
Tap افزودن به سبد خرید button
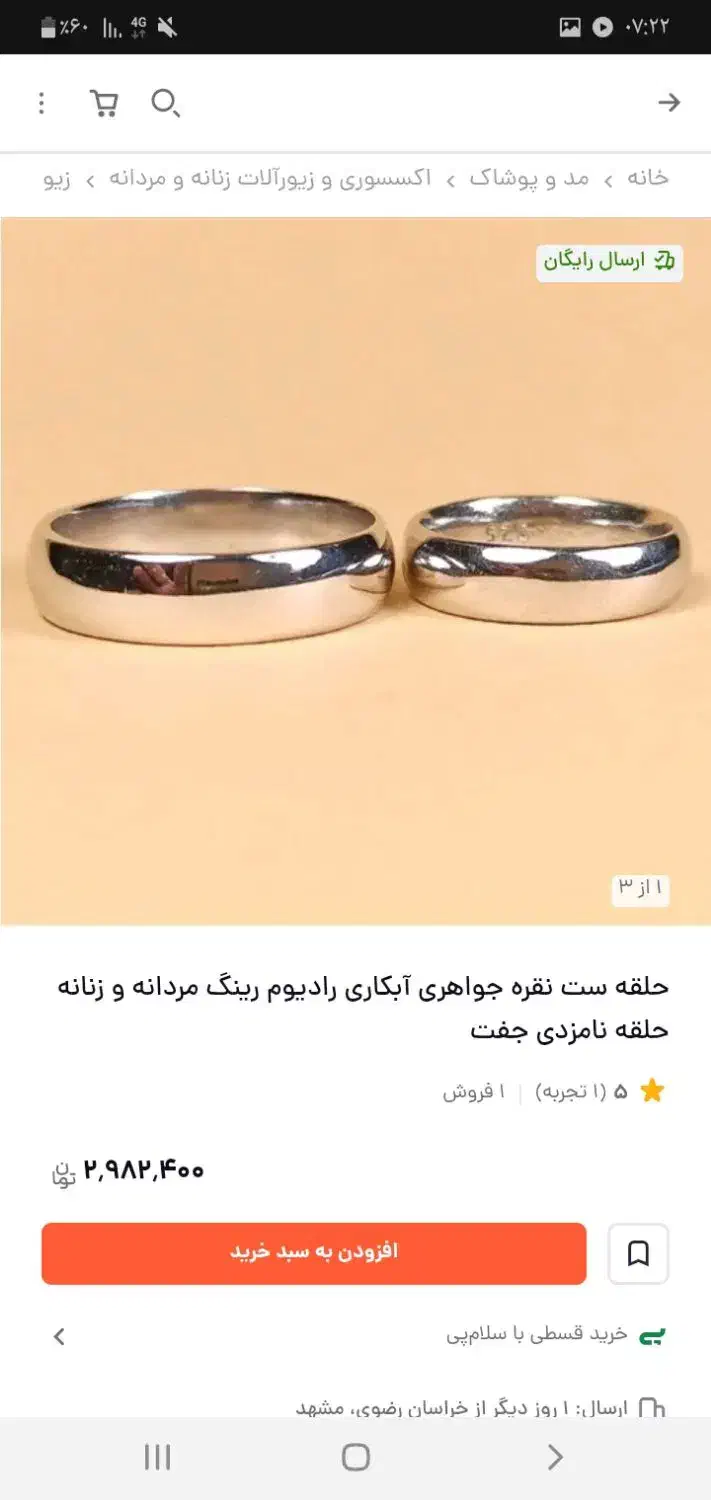tap(314, 1253)
